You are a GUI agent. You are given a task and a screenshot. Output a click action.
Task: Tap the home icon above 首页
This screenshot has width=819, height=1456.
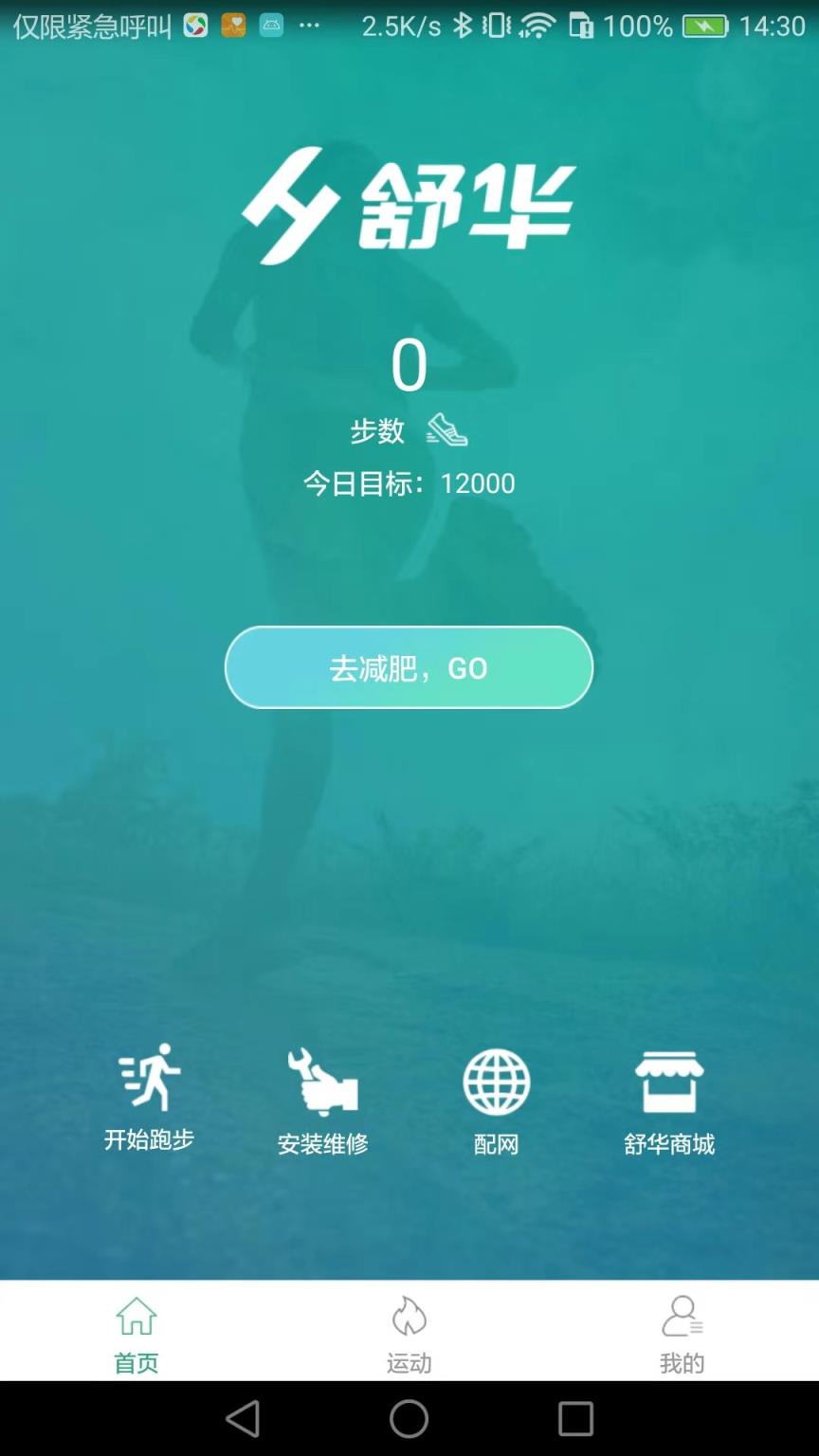(x=135, y=1315)
